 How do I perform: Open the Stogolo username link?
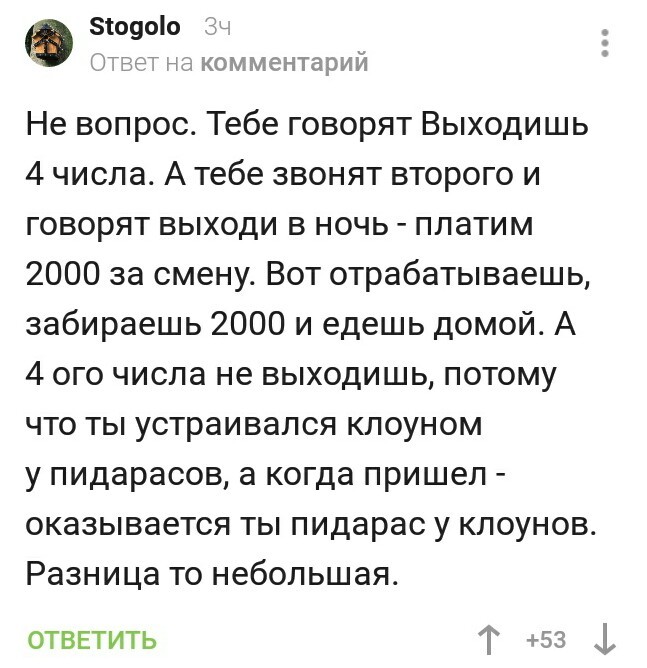[x=135, y=26]
